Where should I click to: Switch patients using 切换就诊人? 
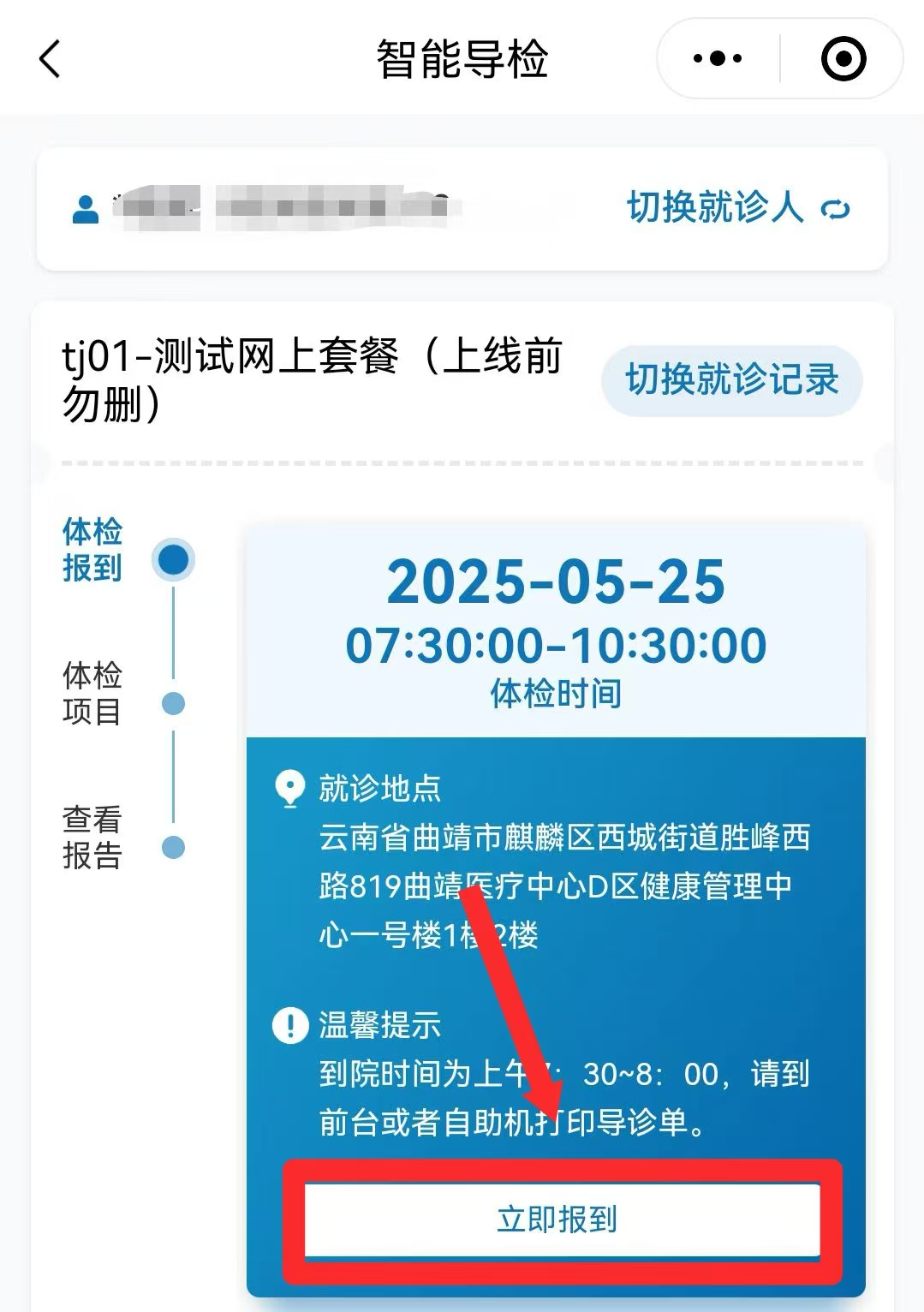[x=715, y=206]
